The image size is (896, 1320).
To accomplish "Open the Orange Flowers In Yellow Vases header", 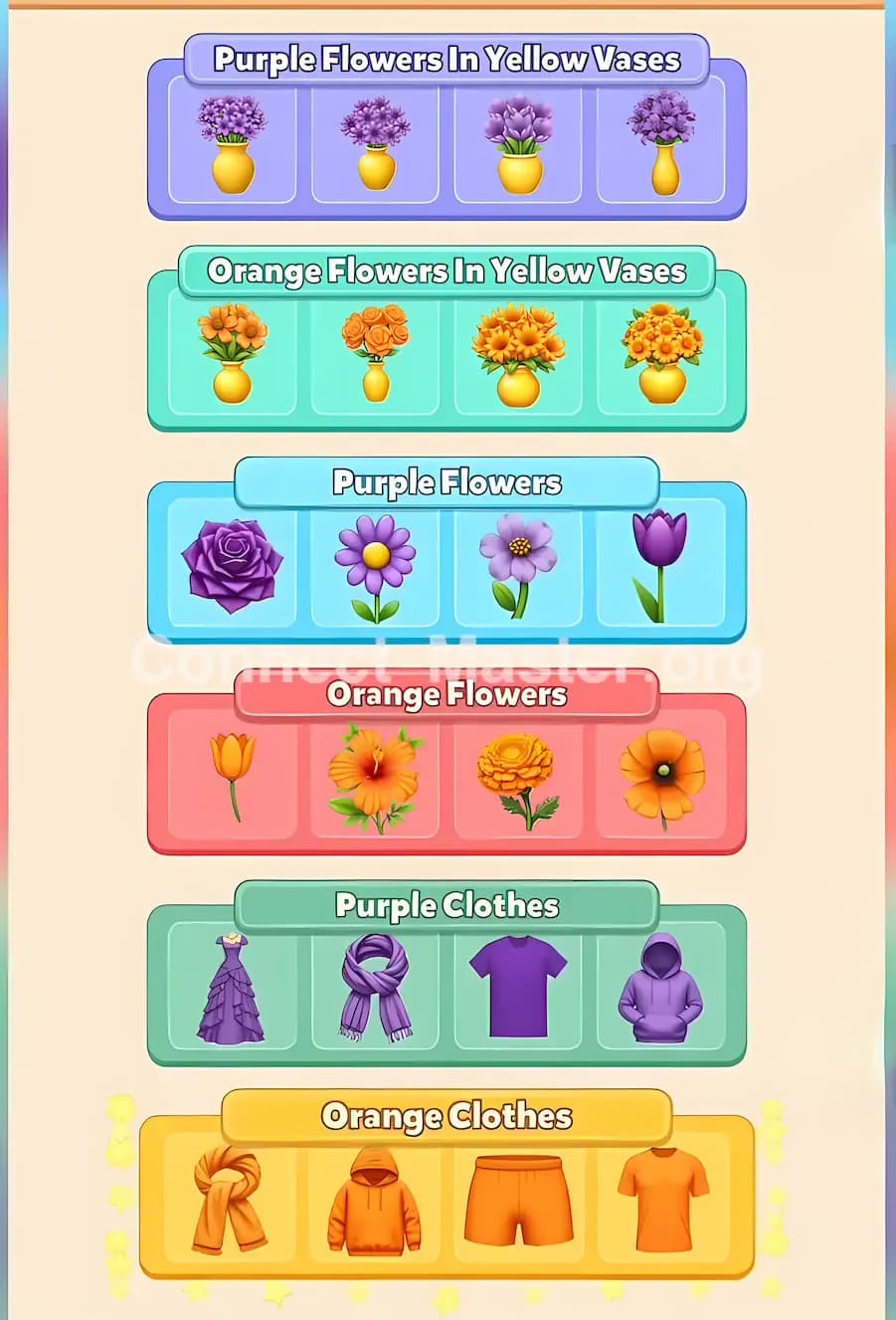I will (447, 271).
